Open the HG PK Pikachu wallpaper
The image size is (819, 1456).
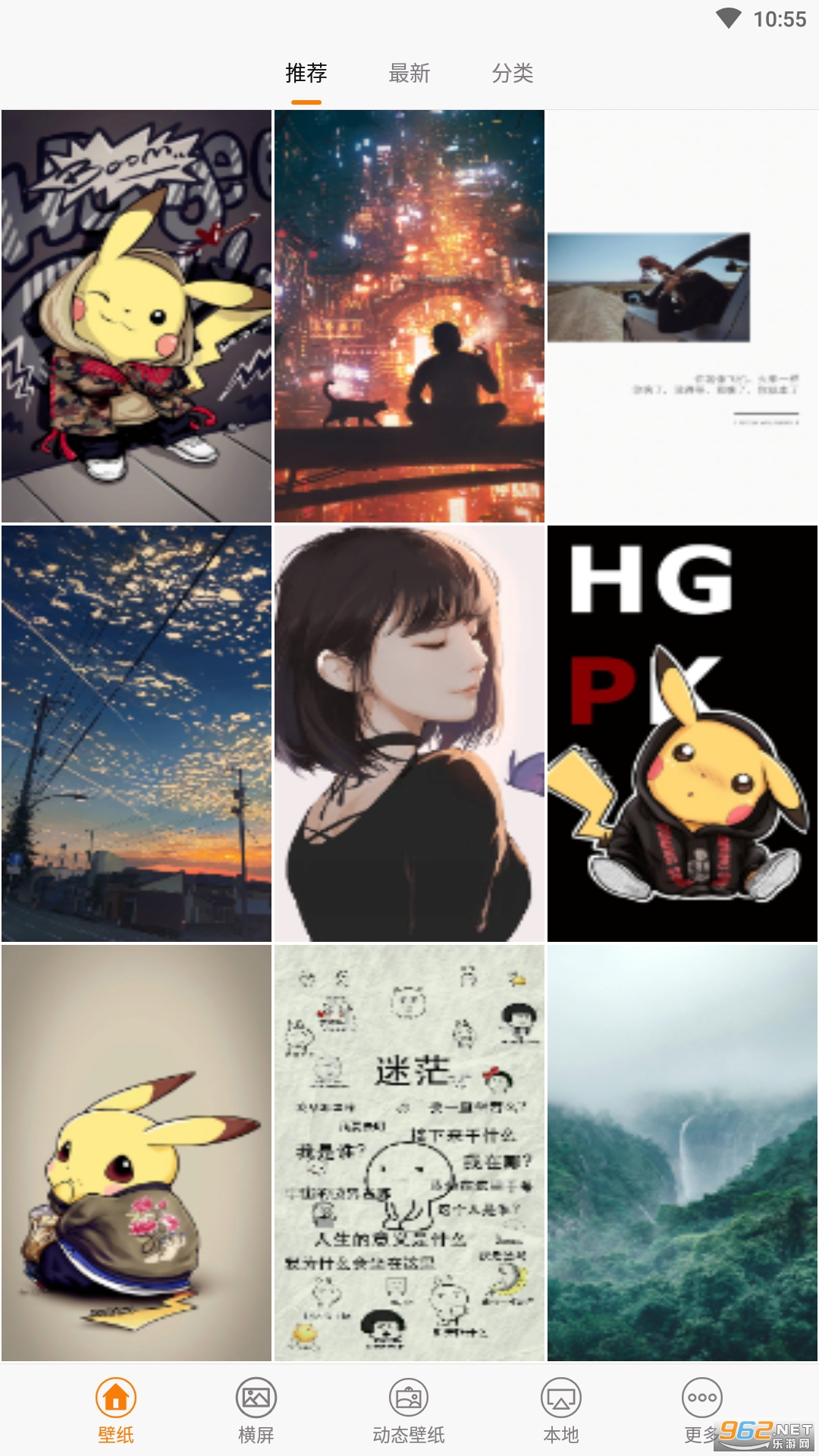pyautogui.click(x=682, y=733)
